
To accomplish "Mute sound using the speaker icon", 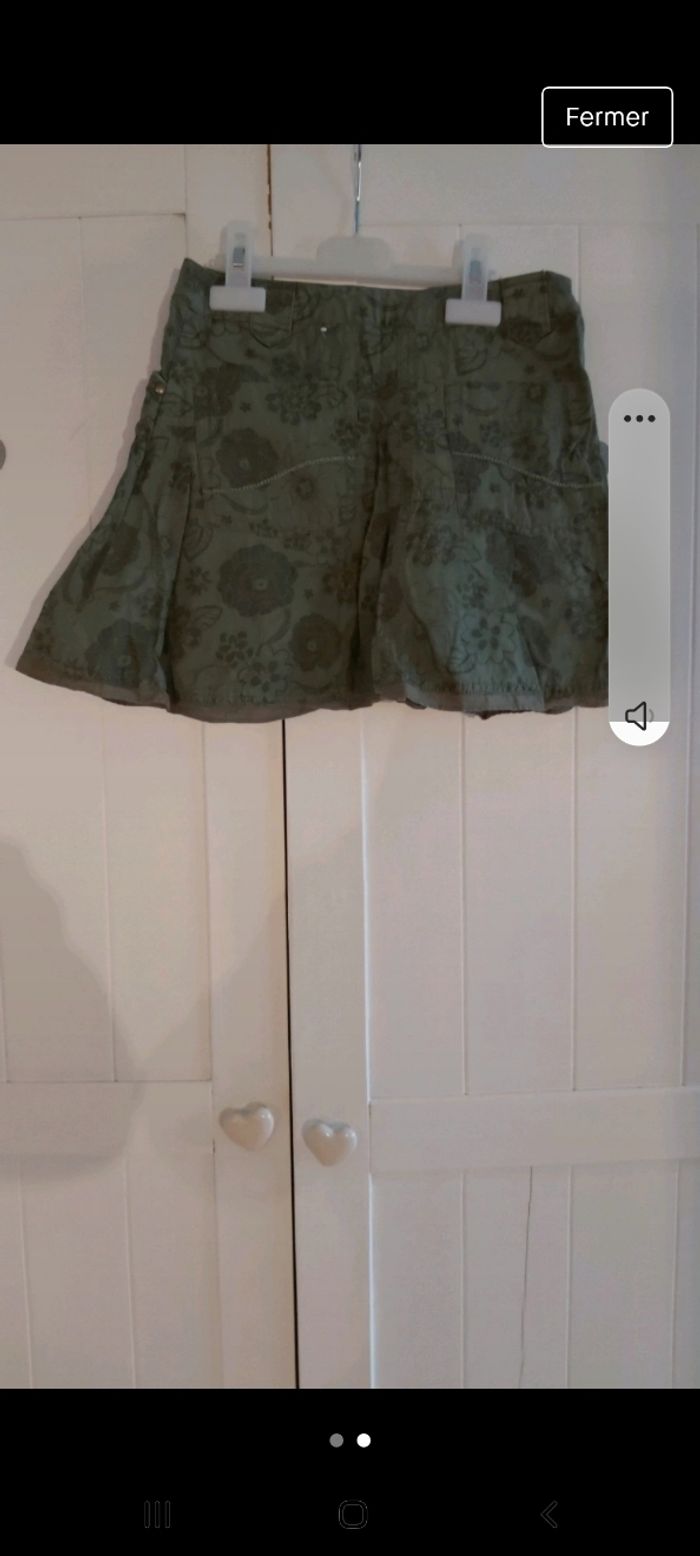I will pyautogui.click(x=638, y=716).
